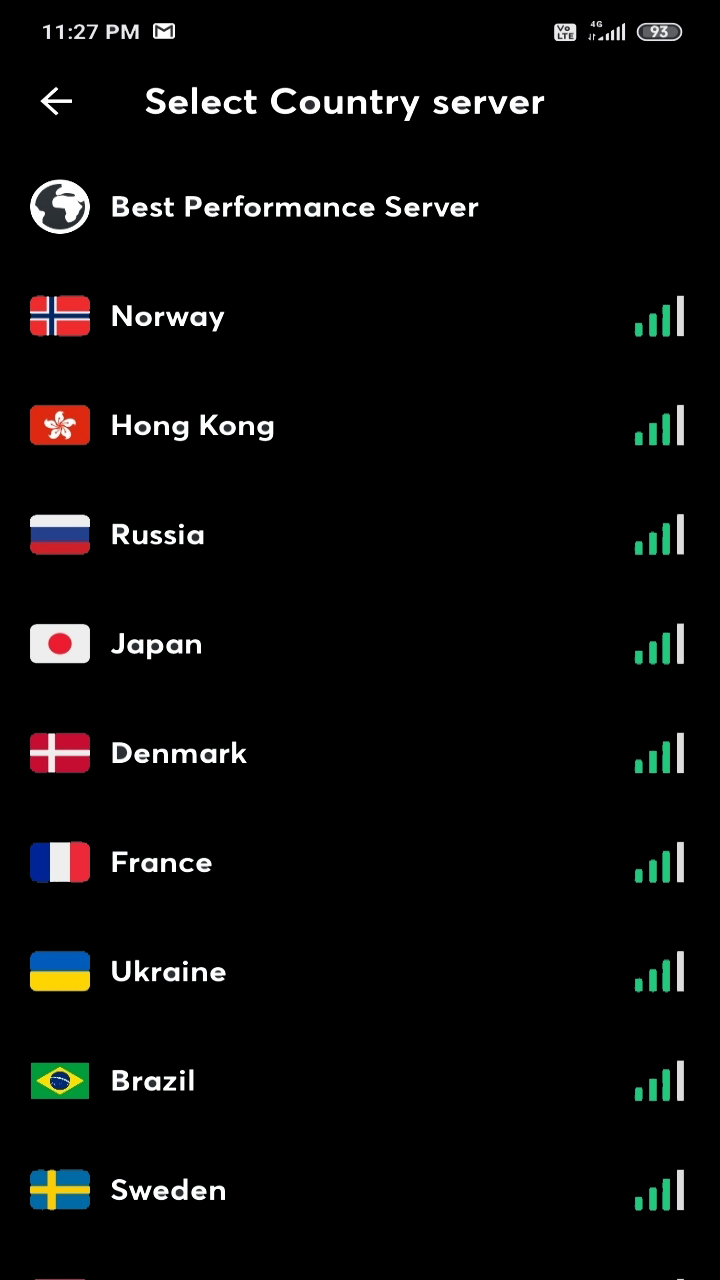The width and height of the screenshot is (720, 1280).
Task: Tap the Japan flag icon
Action: click(x=59, y=644)
